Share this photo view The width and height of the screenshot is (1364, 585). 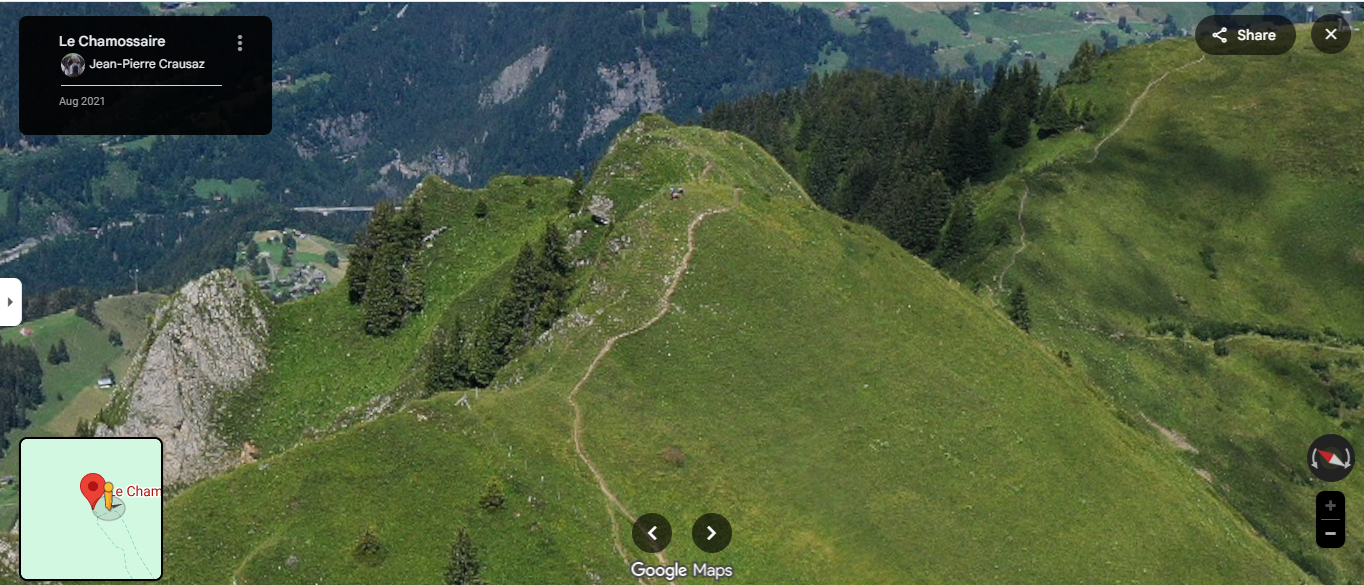[x=1244, y=35]
